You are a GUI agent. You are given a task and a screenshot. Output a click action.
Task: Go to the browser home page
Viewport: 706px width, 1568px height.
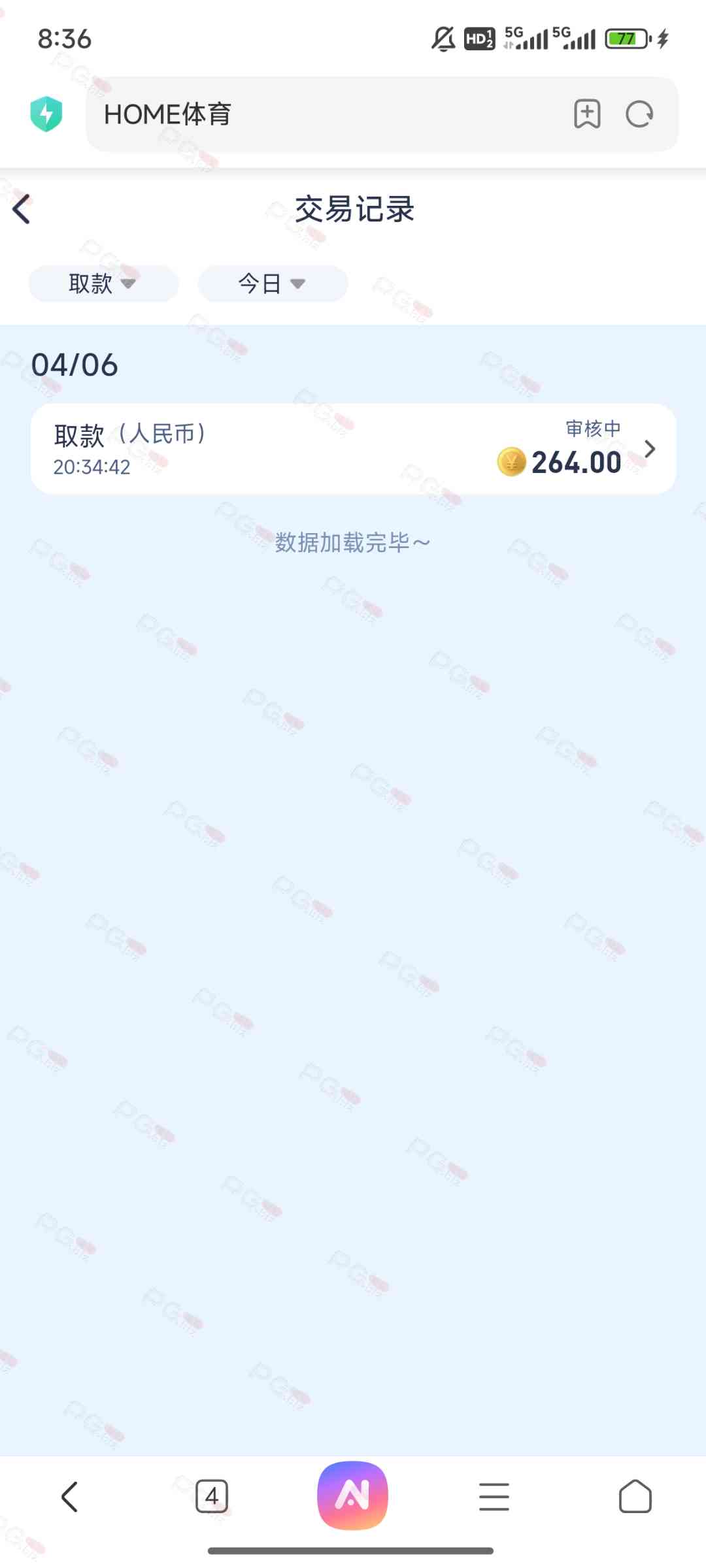[635, 1497]
